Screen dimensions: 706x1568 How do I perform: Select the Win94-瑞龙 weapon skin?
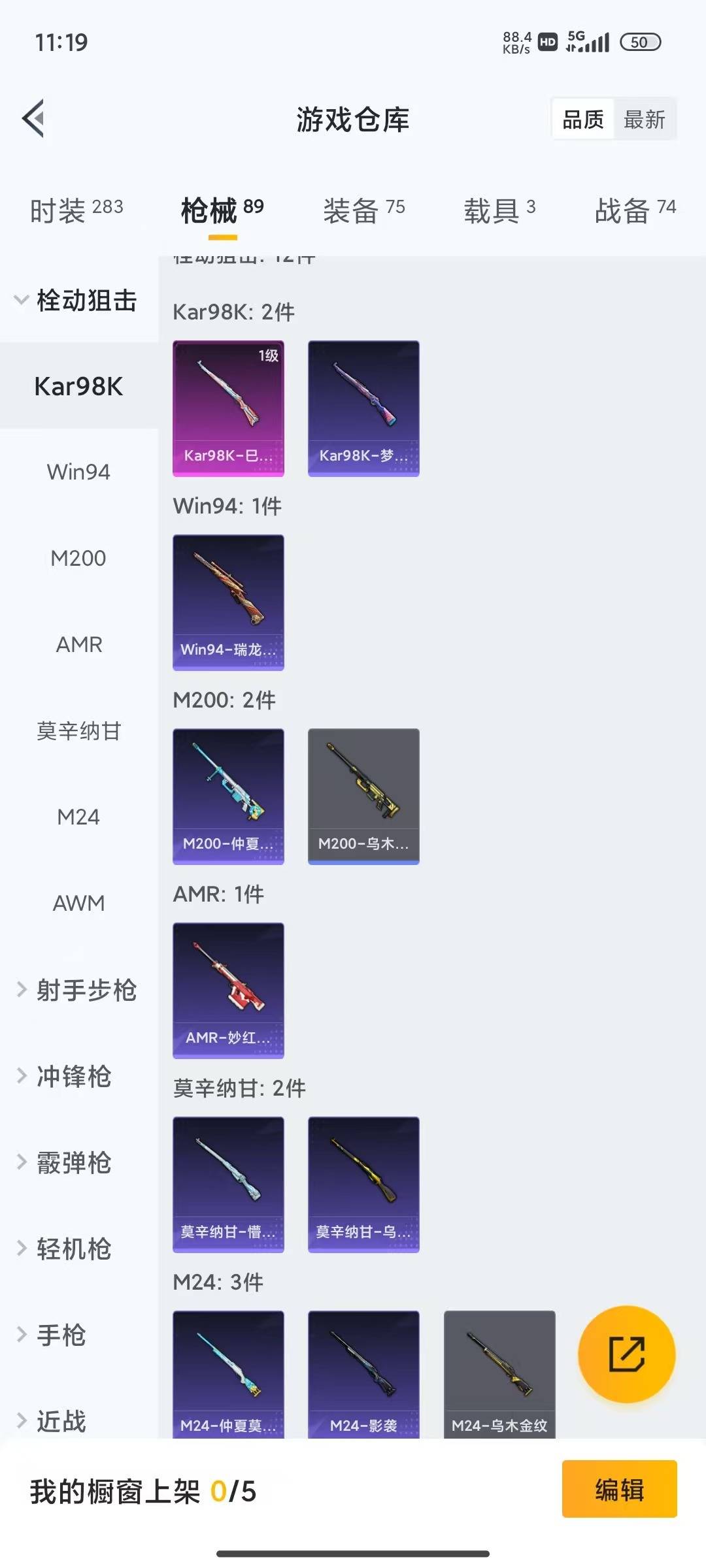click(x=228, y=601)
